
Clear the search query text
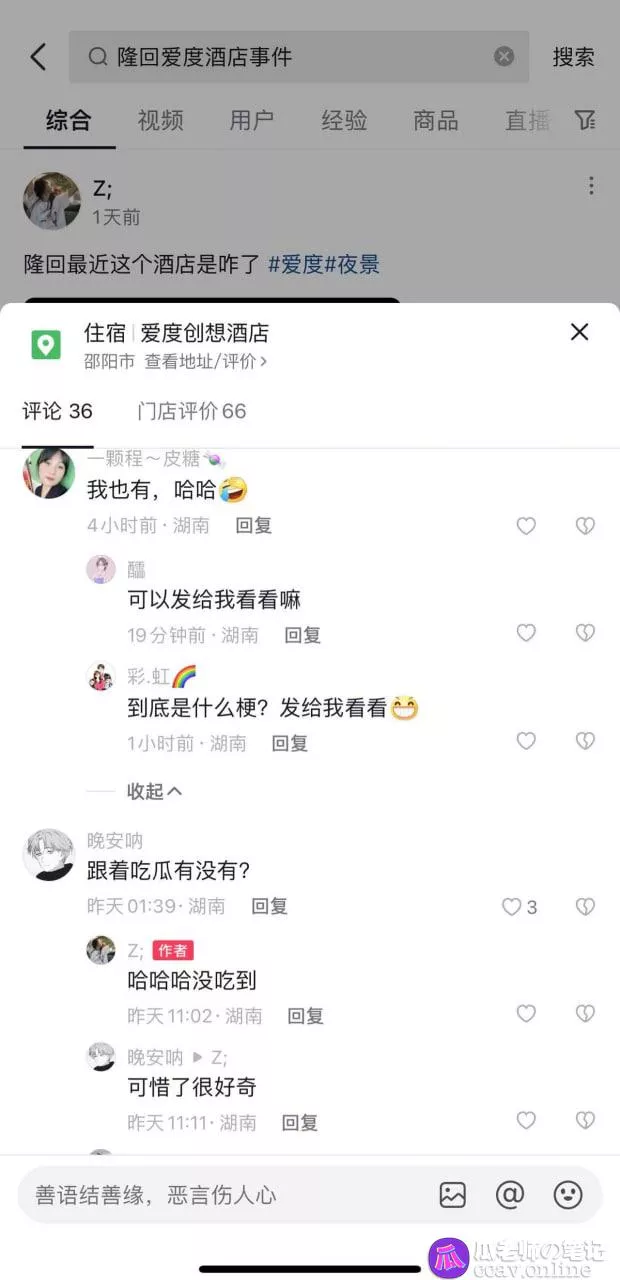[504, 57]
